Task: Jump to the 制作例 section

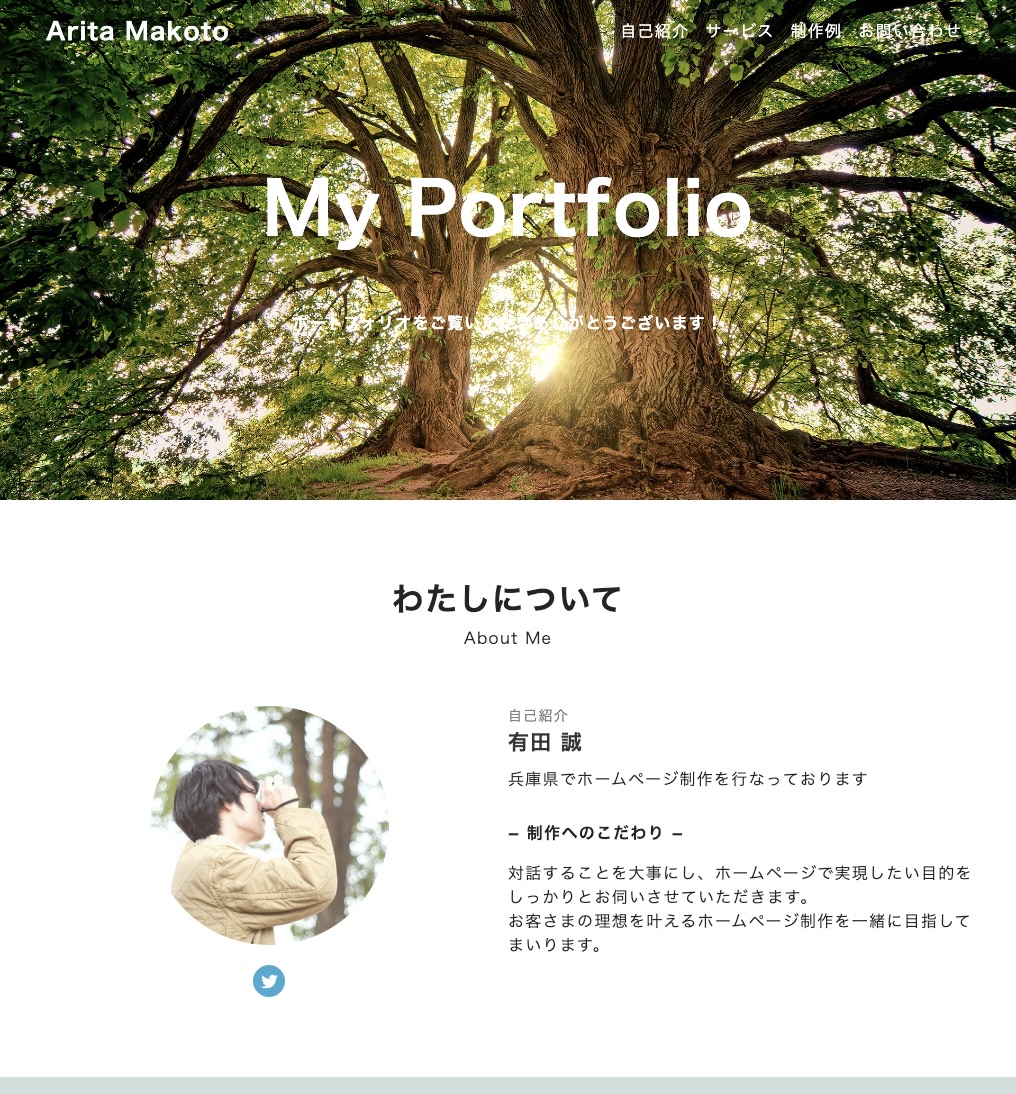Action: click(x=815, y=31)
